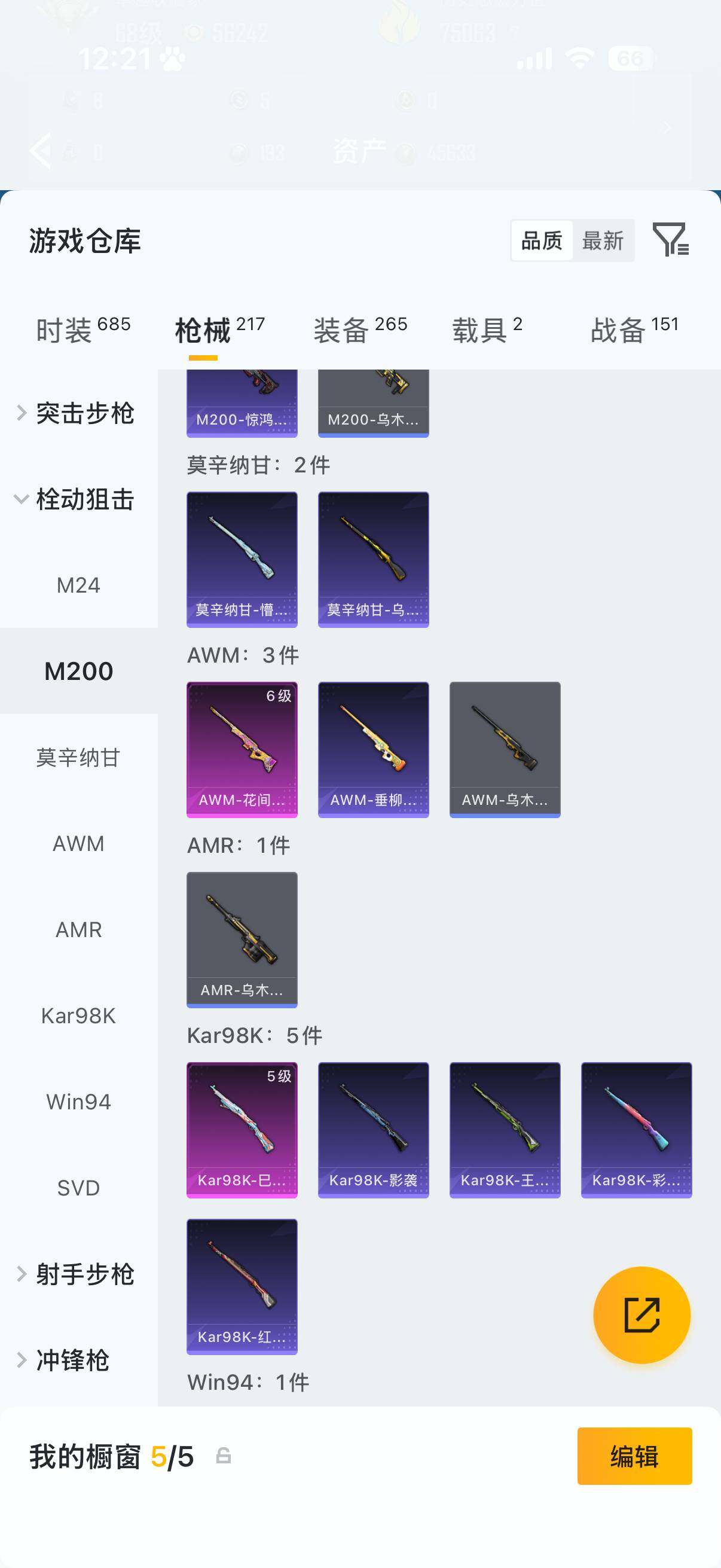Switch sorting to 品质
This screenshot has height=1568, width=721.
(x=542, y=240)
